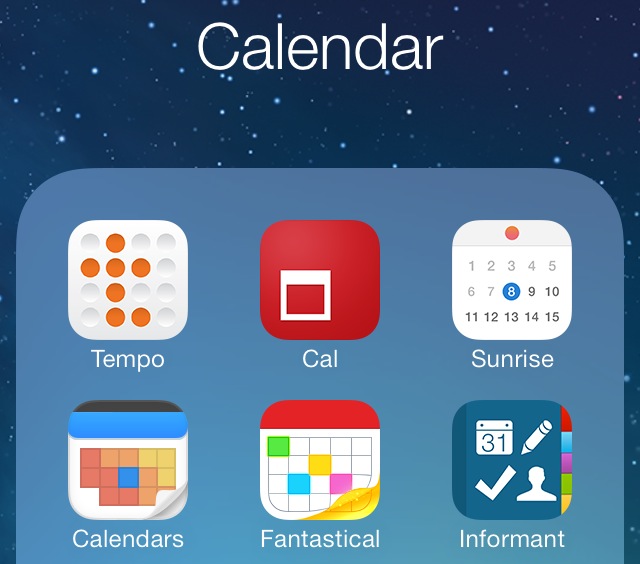The width and height of the screenshot is (640, 564).
Task: Launch the Calendars app
Action: [x=128, y=460]
